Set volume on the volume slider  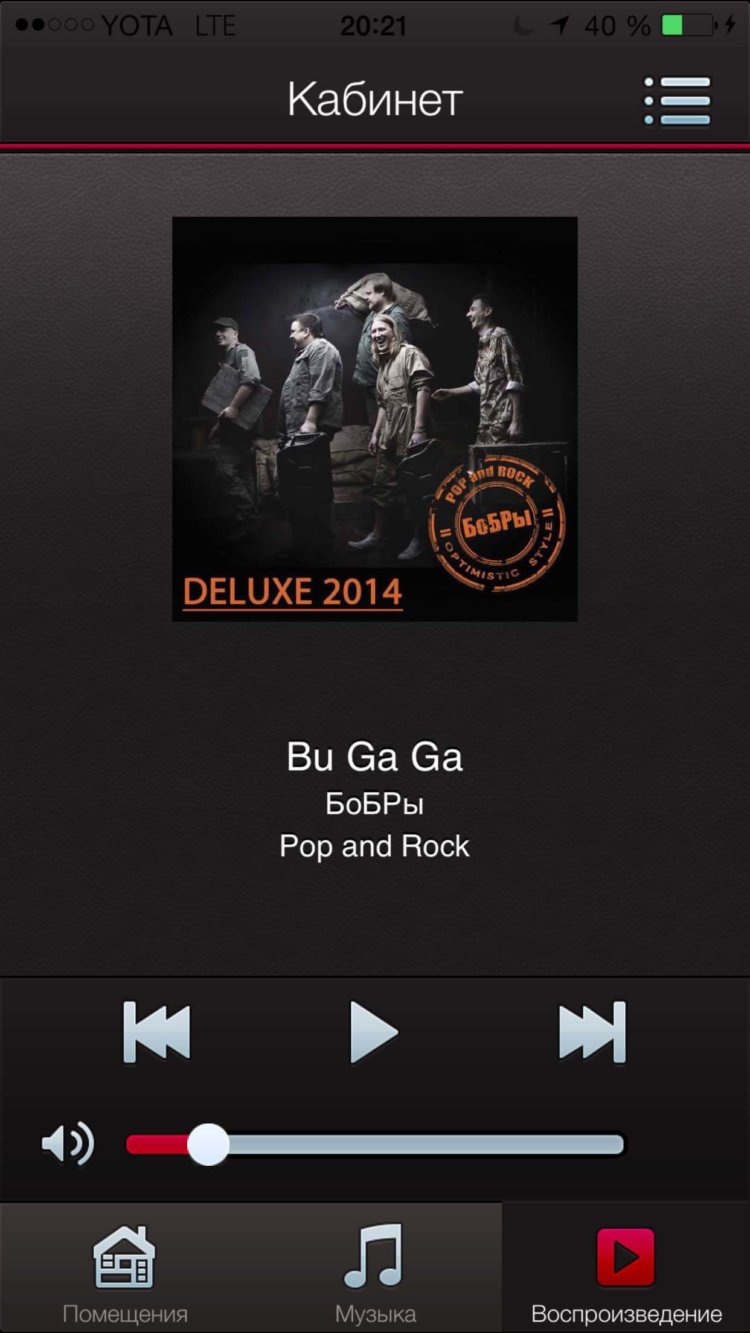pyautogui.click(x=375, y=1144)
